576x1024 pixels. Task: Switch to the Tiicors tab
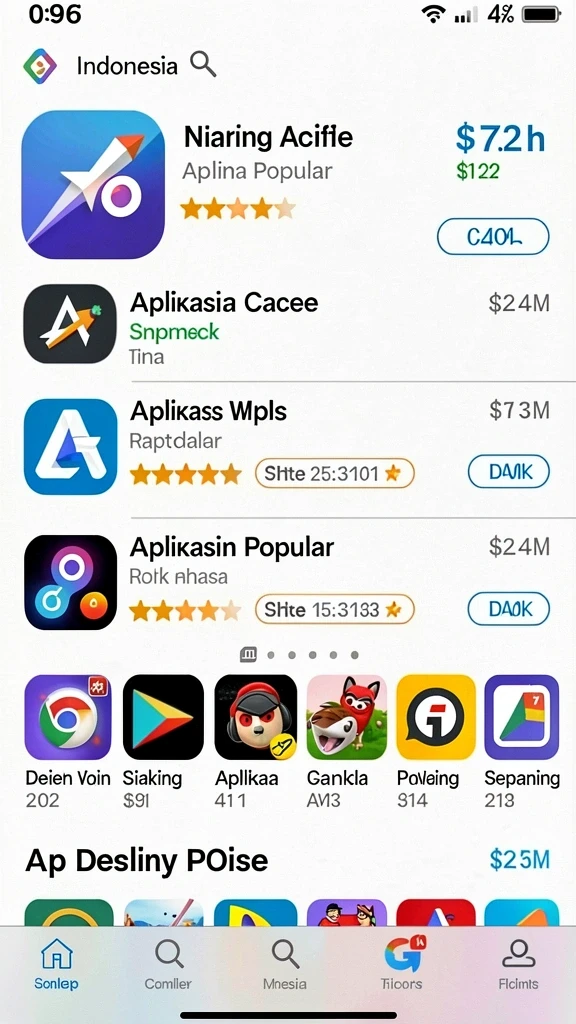[402, 963]
